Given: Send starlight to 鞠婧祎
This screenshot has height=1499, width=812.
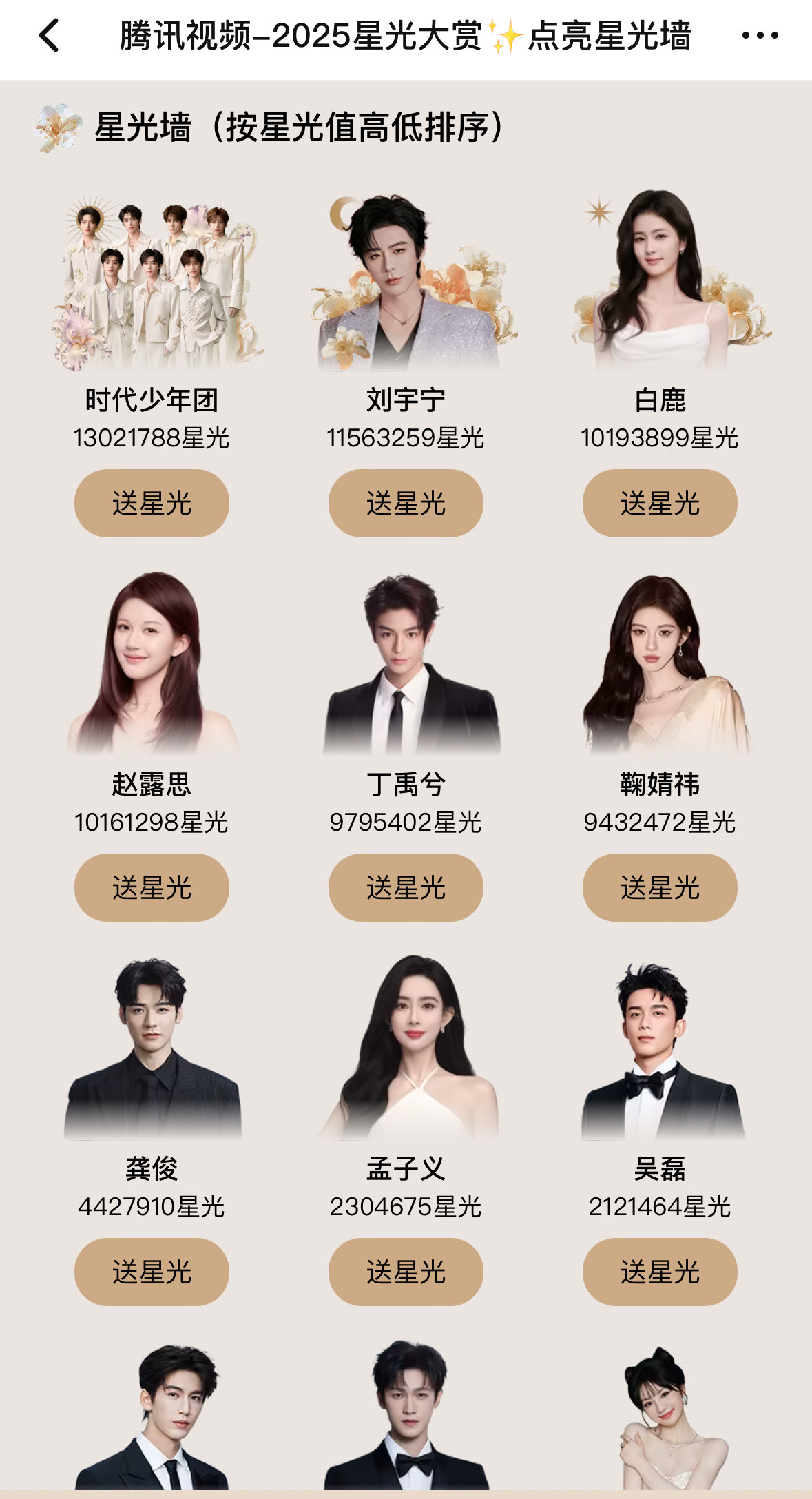Looking at the screenshot, I should 659,887.
